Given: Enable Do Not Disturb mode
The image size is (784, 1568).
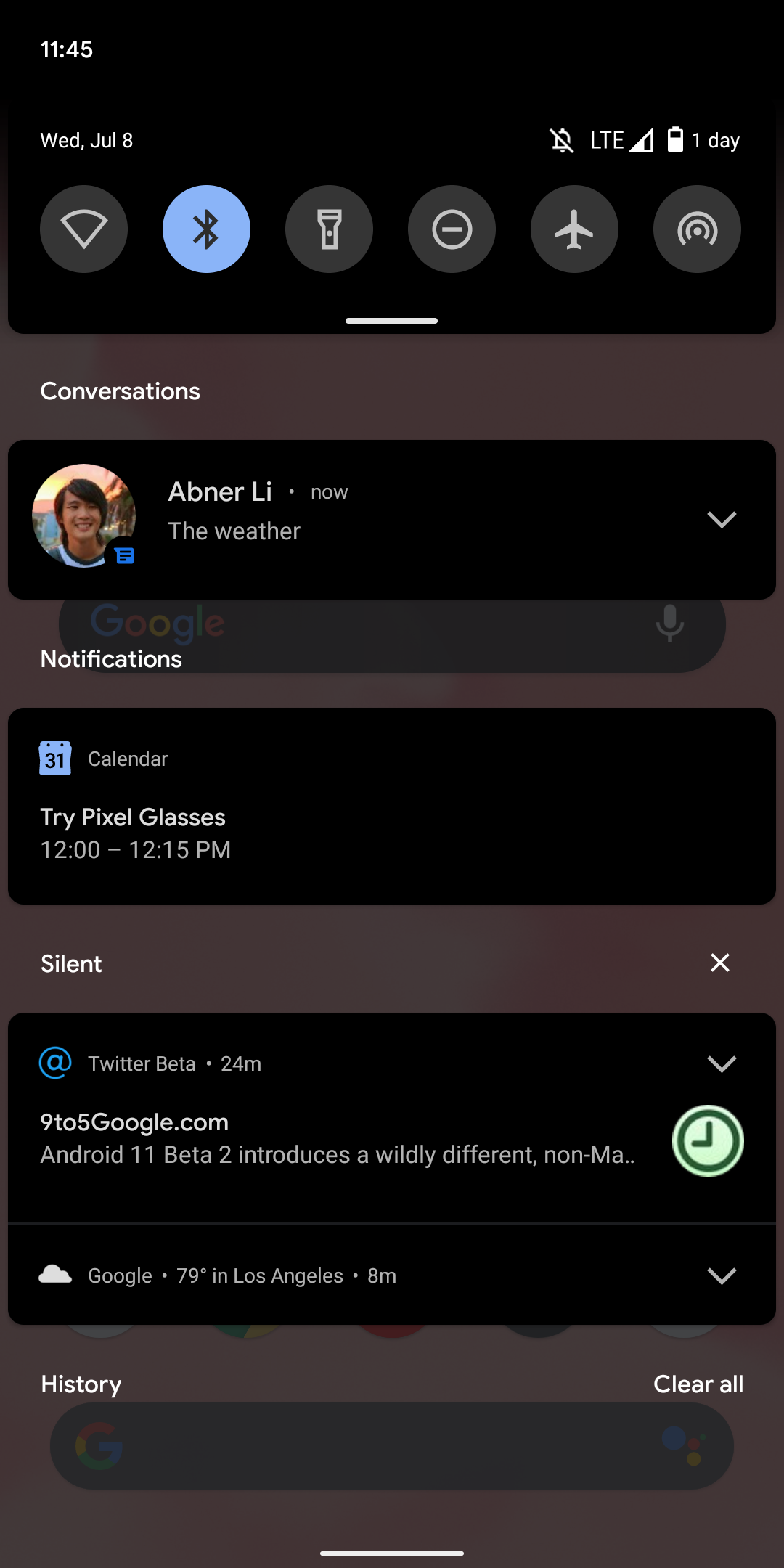Looking at the screenshot, I should pos(452,229).
